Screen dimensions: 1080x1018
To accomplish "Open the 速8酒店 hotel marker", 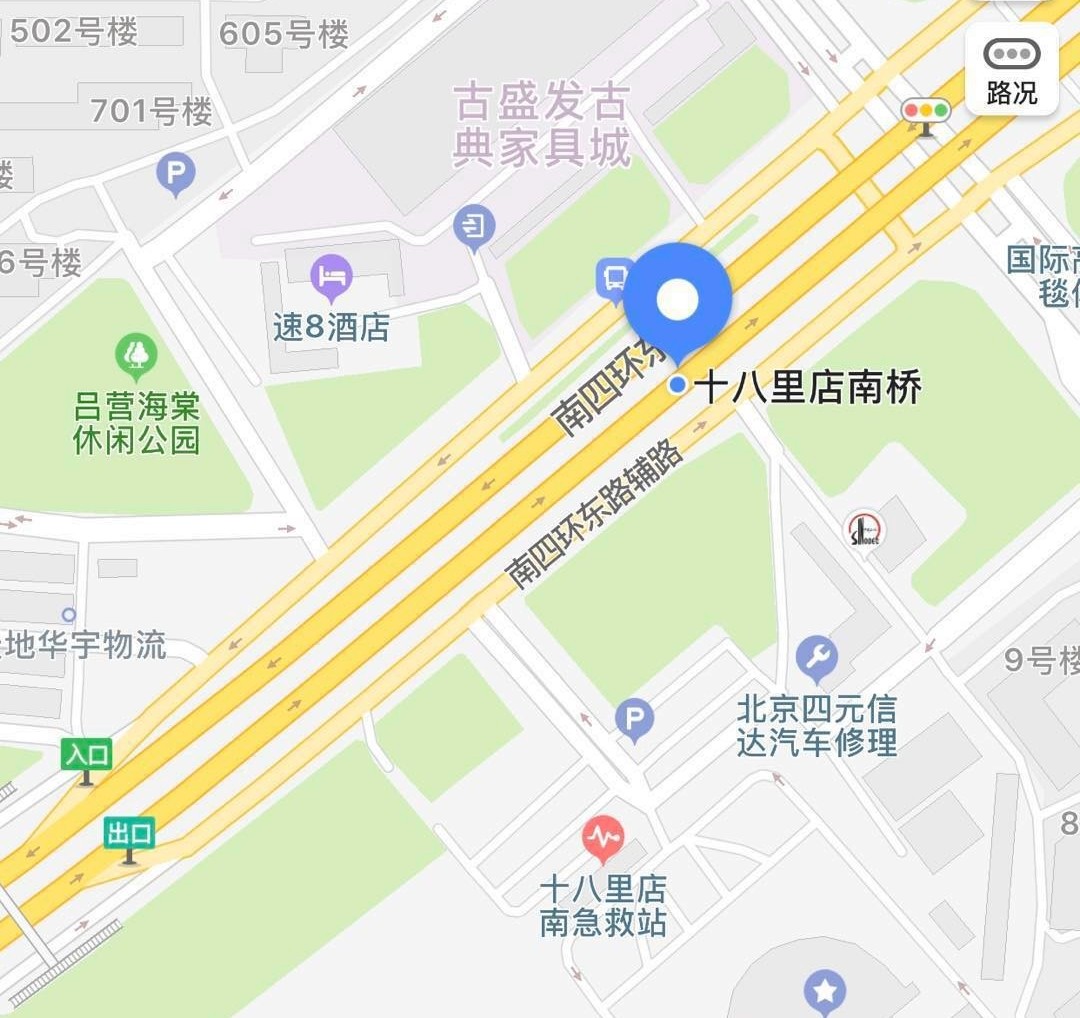I will coord(331,277).
